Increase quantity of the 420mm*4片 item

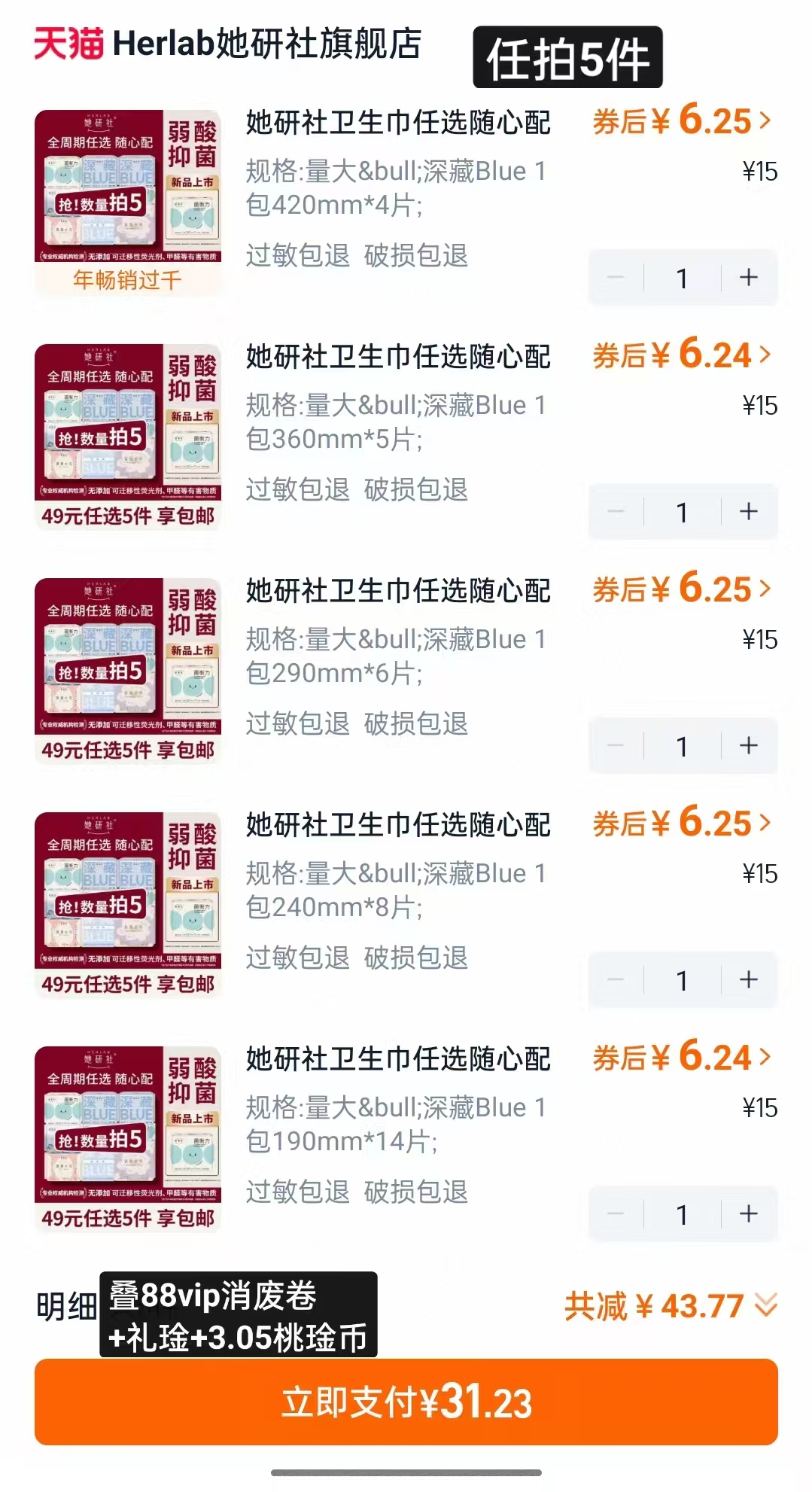click(747, 278)
